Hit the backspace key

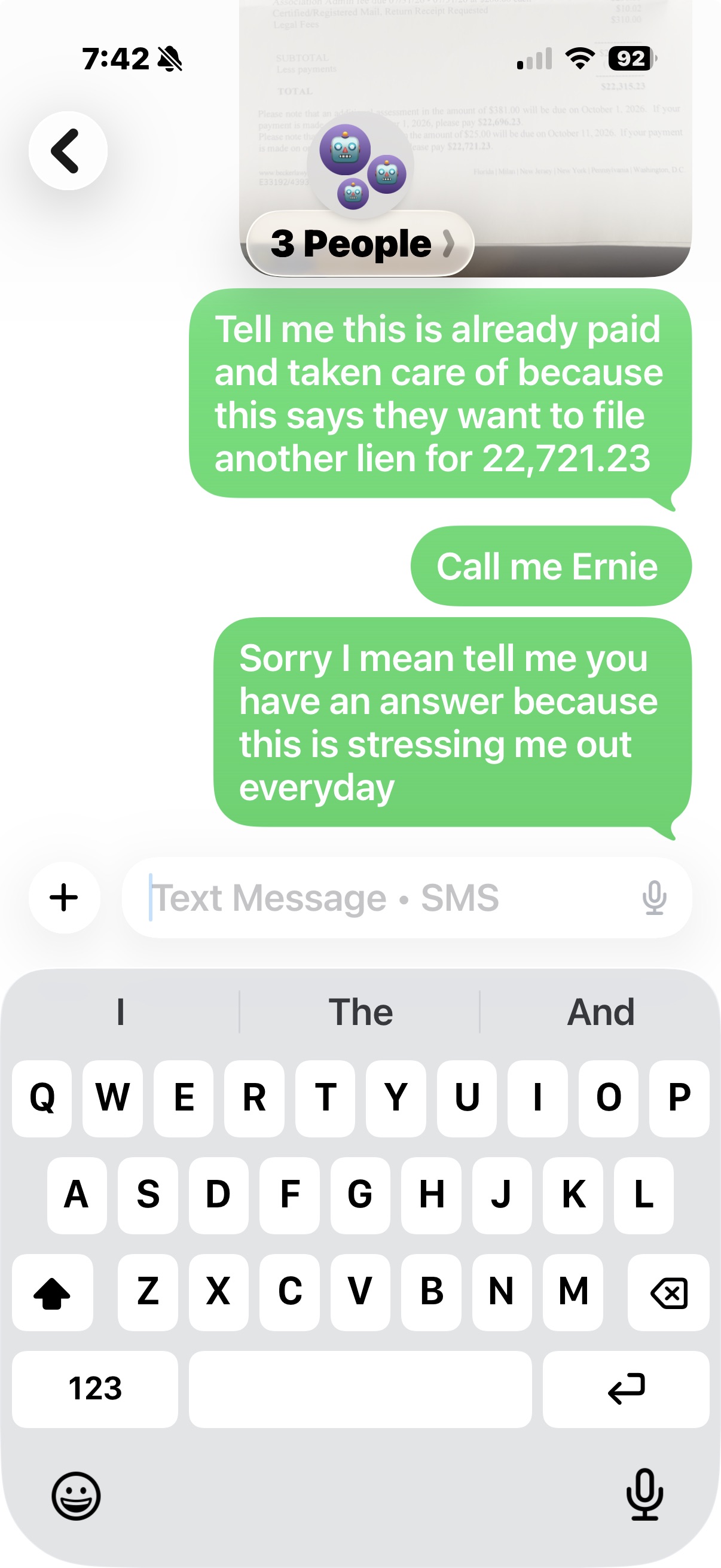tap(668, 1292)
